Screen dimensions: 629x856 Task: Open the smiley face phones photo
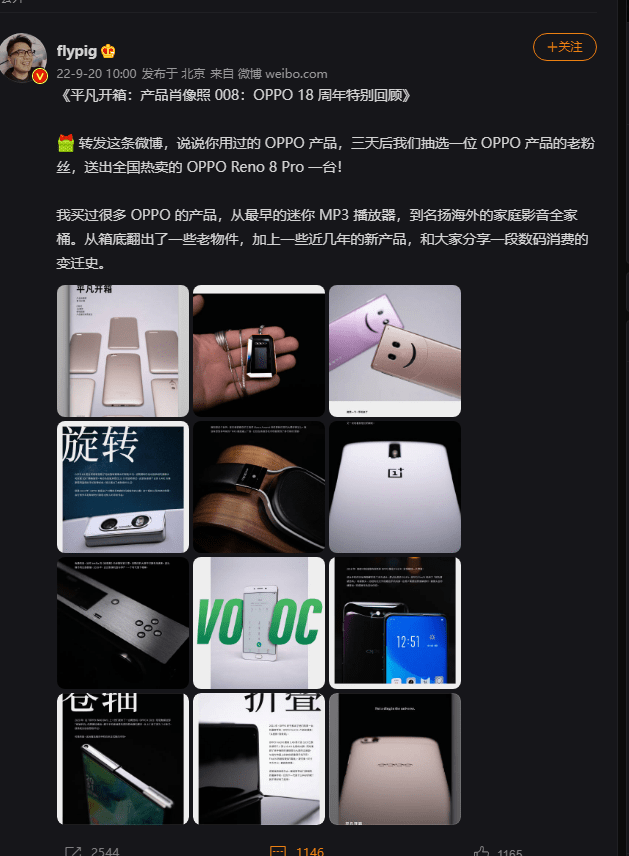click(395, 351)
